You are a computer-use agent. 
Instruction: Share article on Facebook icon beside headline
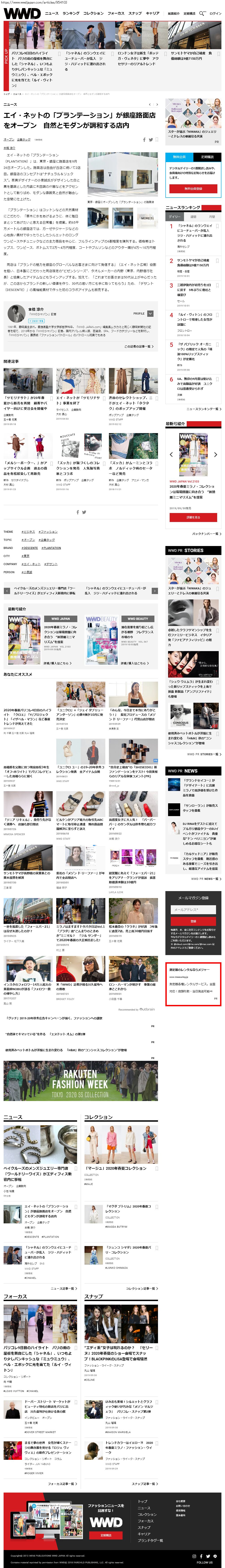pos(144,139)
